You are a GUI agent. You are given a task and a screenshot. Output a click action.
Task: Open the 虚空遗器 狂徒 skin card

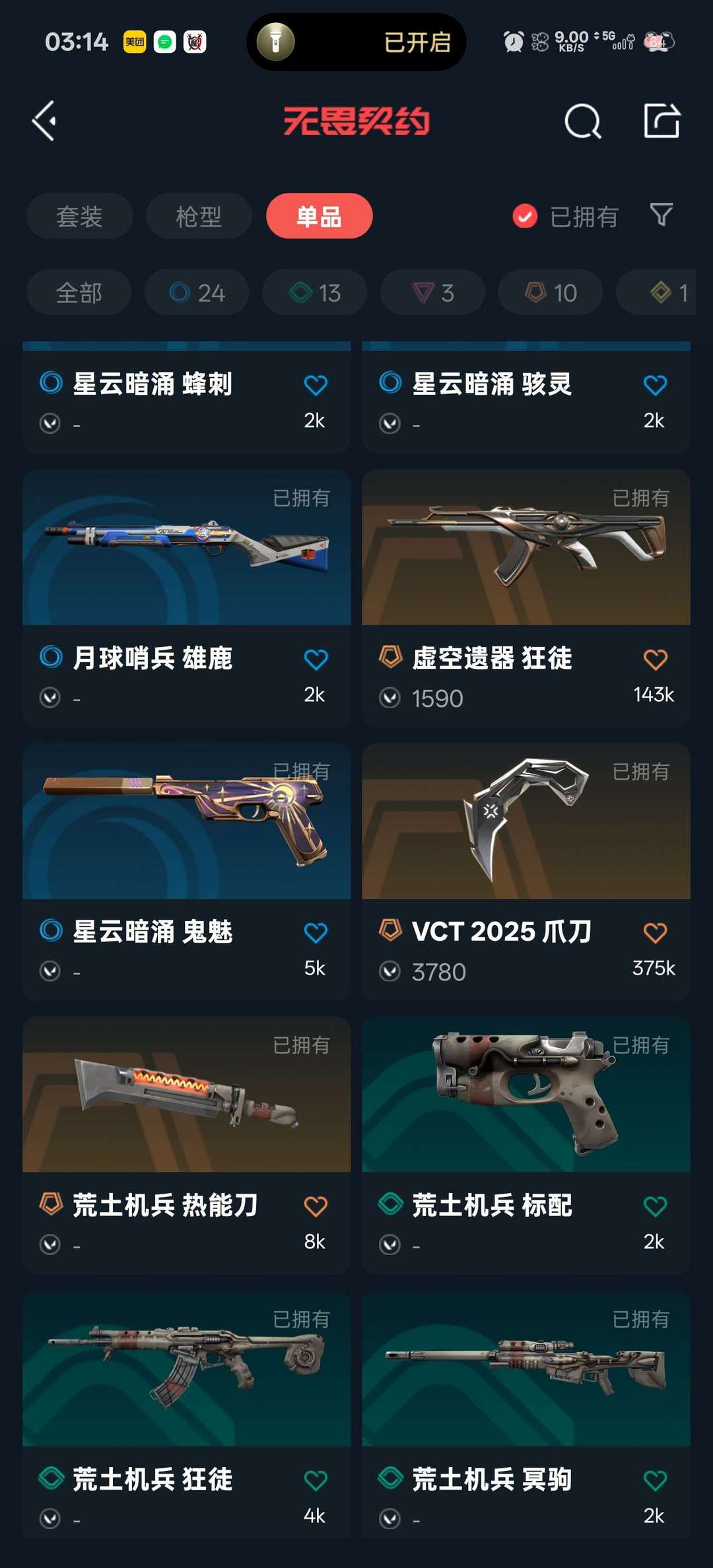526,598
